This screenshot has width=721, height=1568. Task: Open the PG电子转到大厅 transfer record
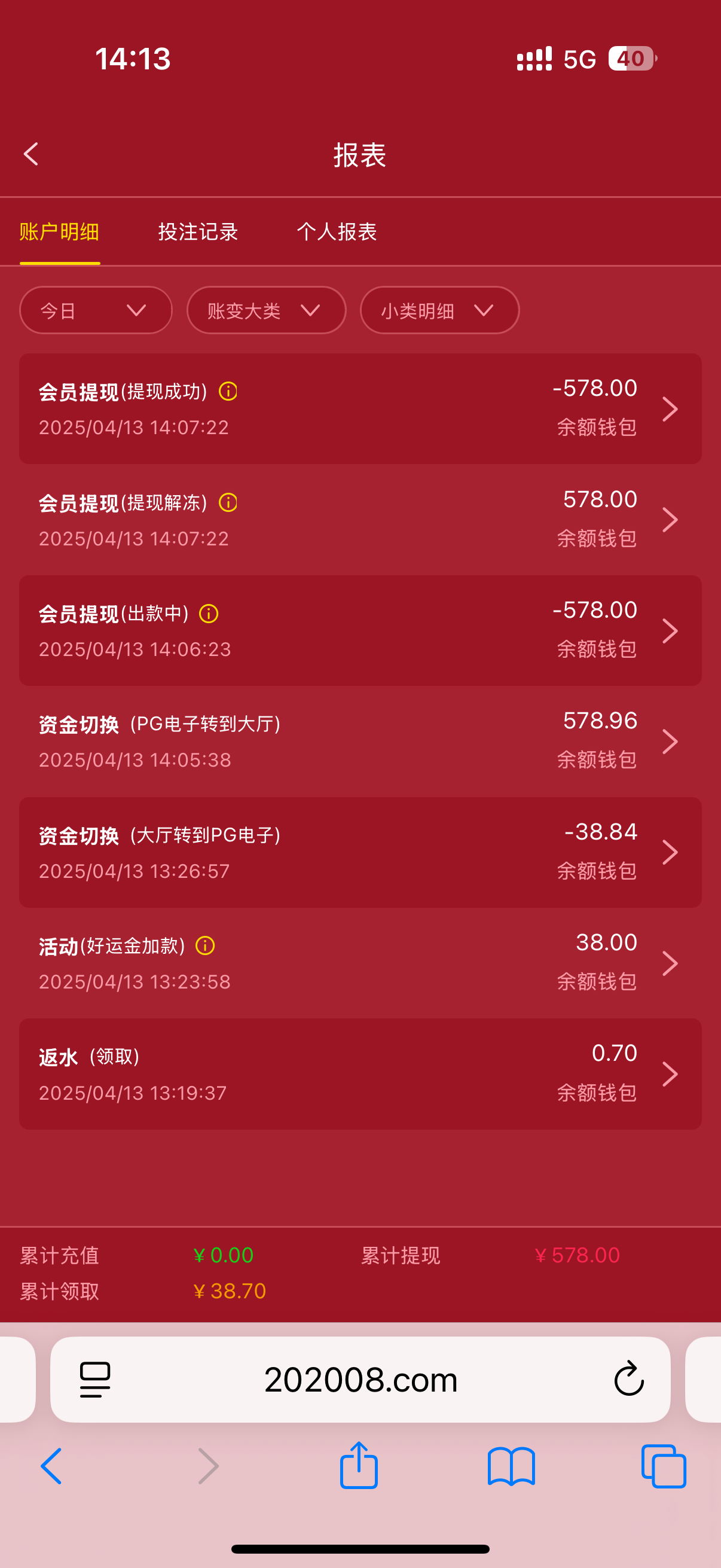(360, 741)
